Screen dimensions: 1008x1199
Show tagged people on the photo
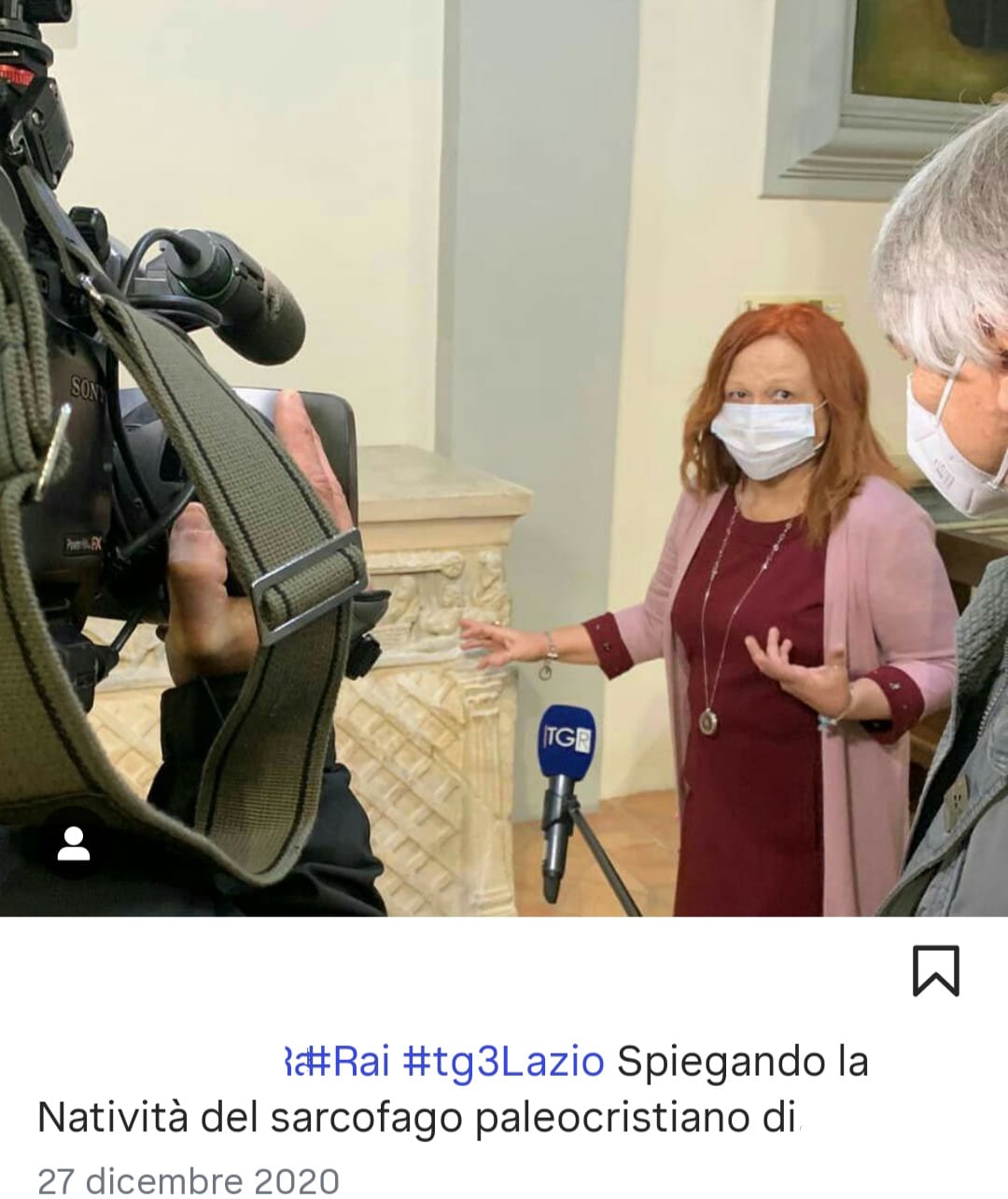click(x=73, y=844)
